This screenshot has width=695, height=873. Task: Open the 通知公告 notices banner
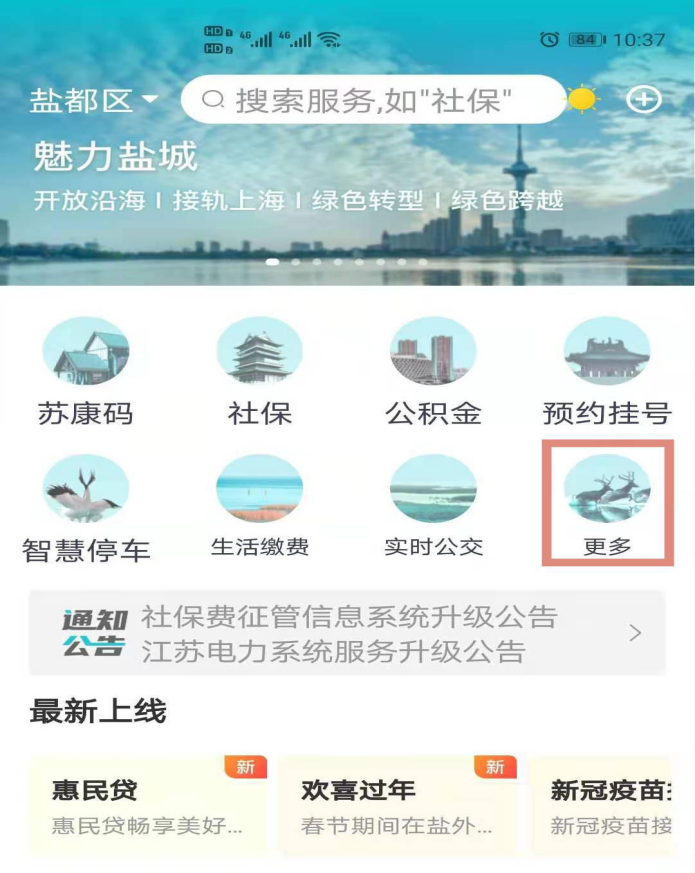coord(347,633)
